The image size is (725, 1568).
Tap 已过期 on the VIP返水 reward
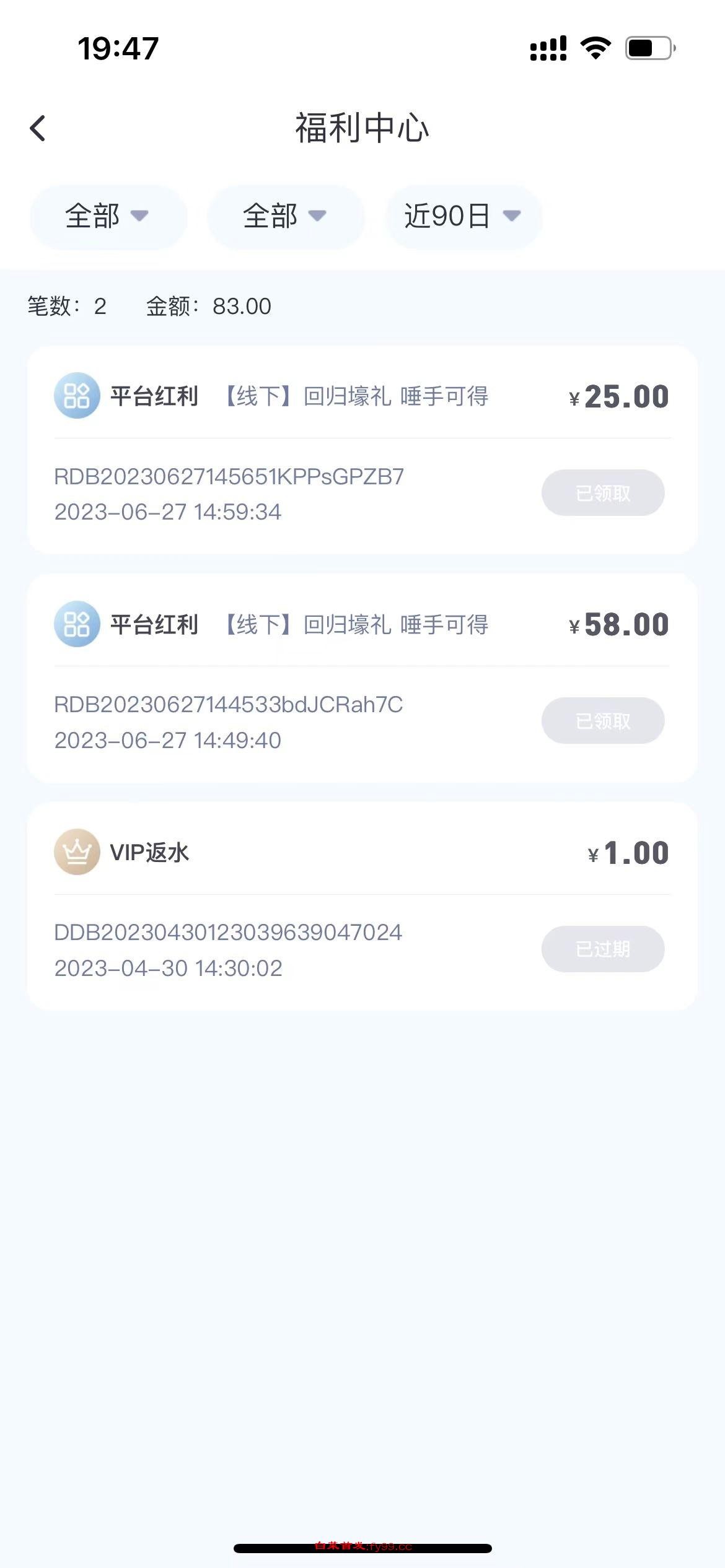click(x=602, y=949)
